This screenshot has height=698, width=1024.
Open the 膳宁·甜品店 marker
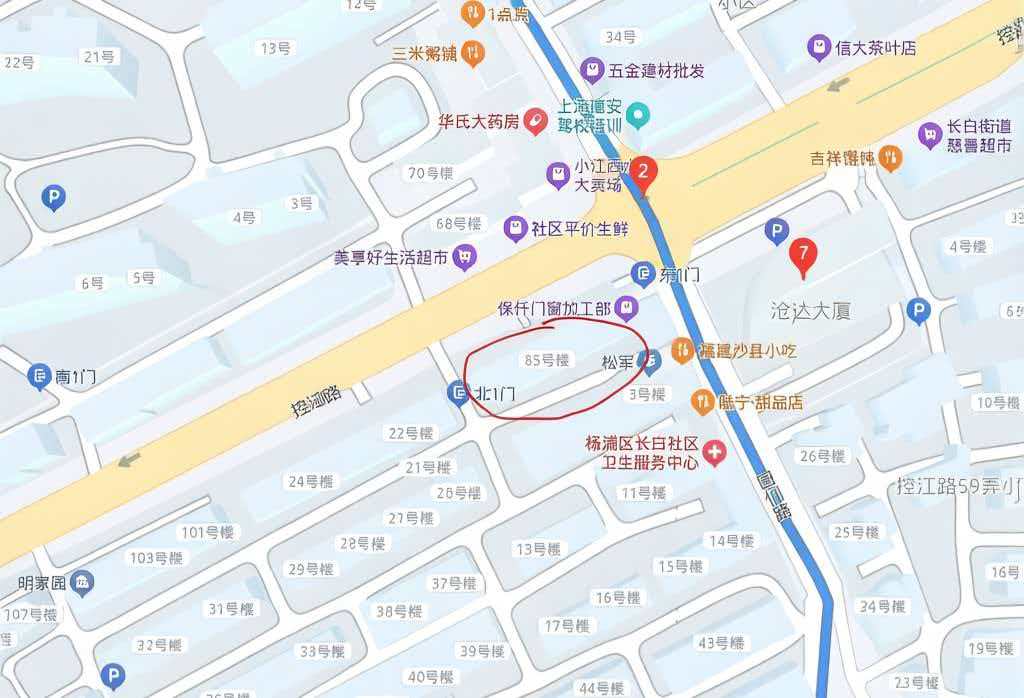tap(703, 402)
